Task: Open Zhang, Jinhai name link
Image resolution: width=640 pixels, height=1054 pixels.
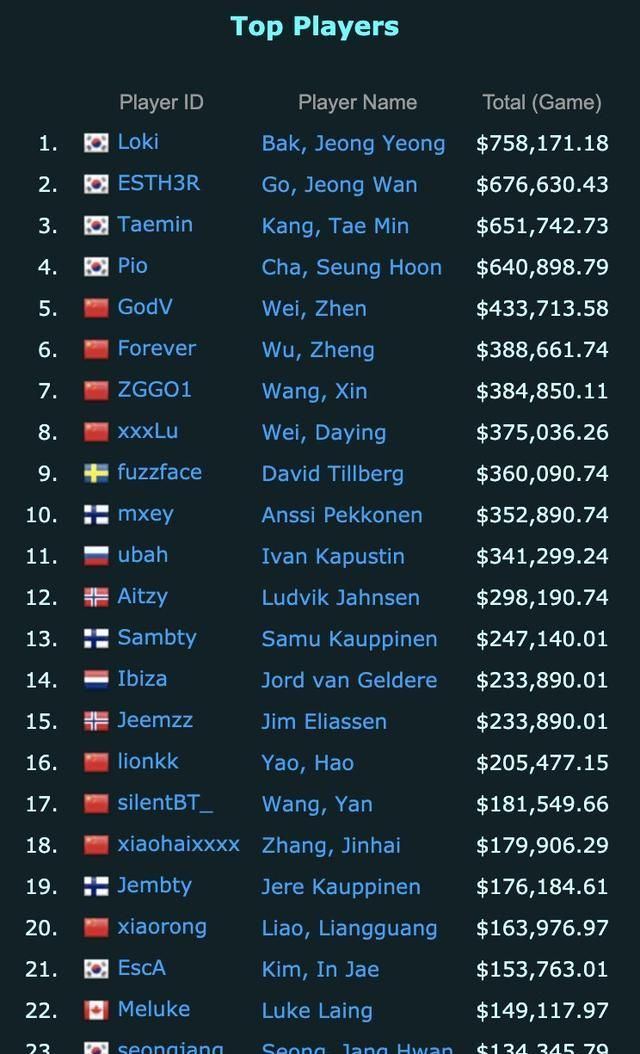Action: click(x=331, y=846)
